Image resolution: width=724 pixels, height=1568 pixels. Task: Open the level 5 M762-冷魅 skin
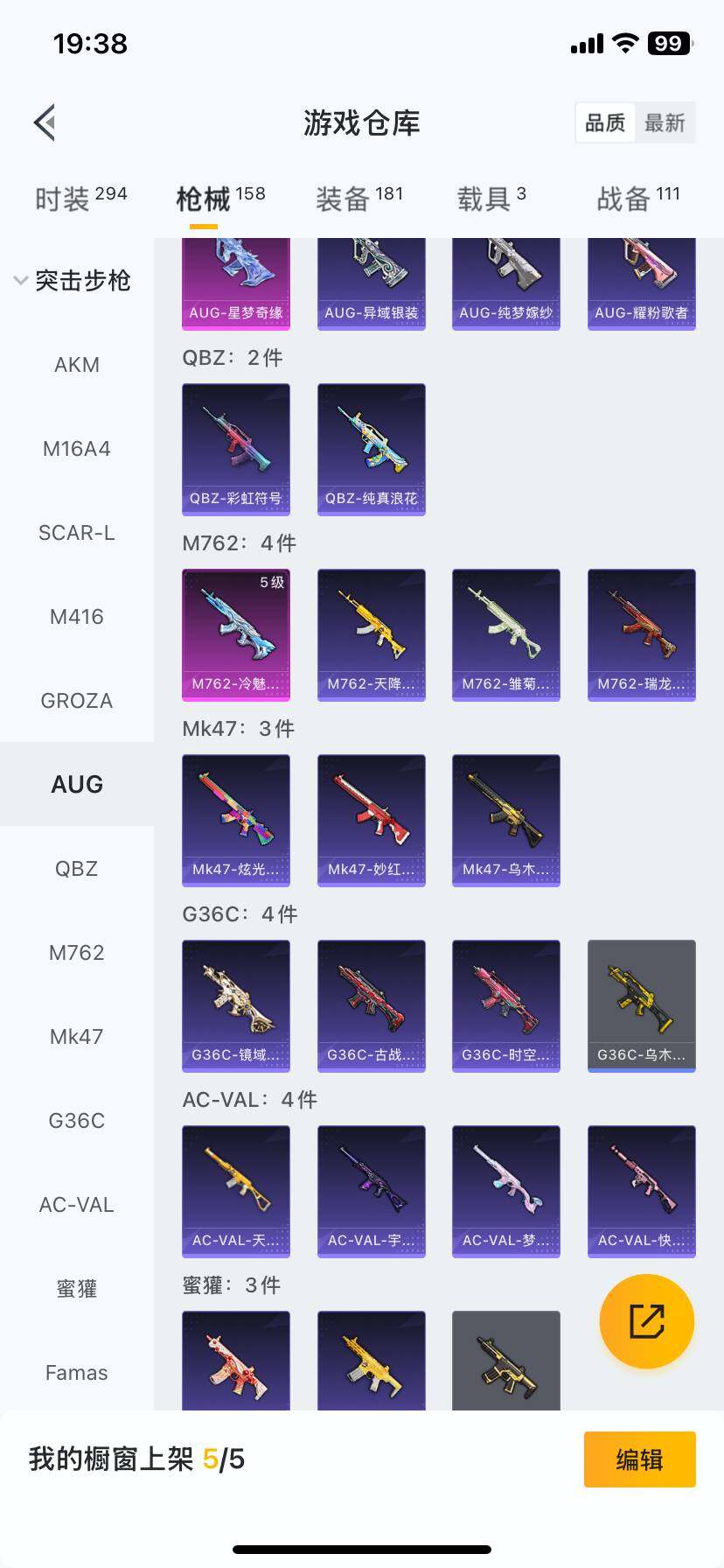tap(236, 635)
